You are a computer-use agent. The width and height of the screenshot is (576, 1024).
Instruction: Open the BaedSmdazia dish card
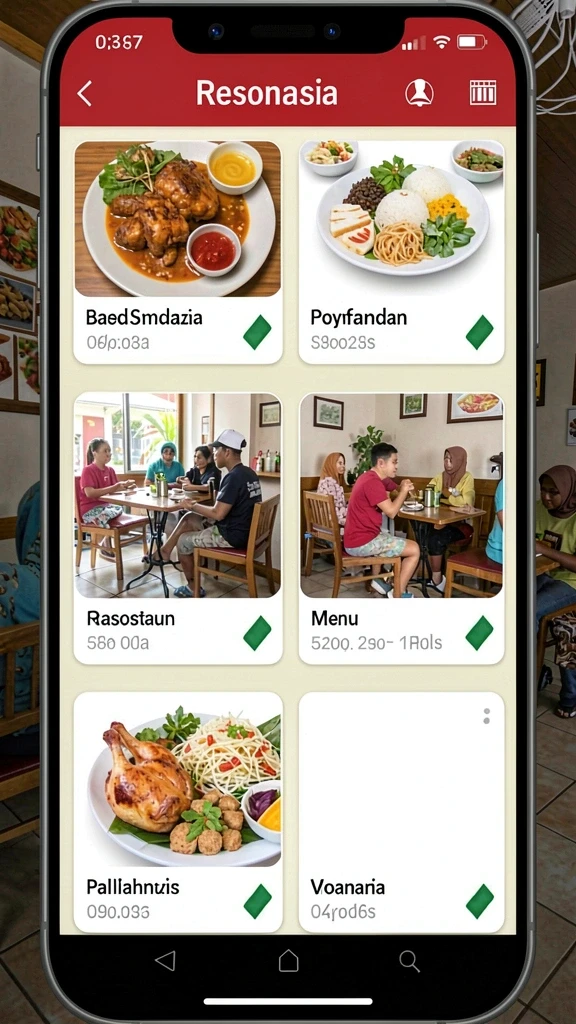click(178, 252)
